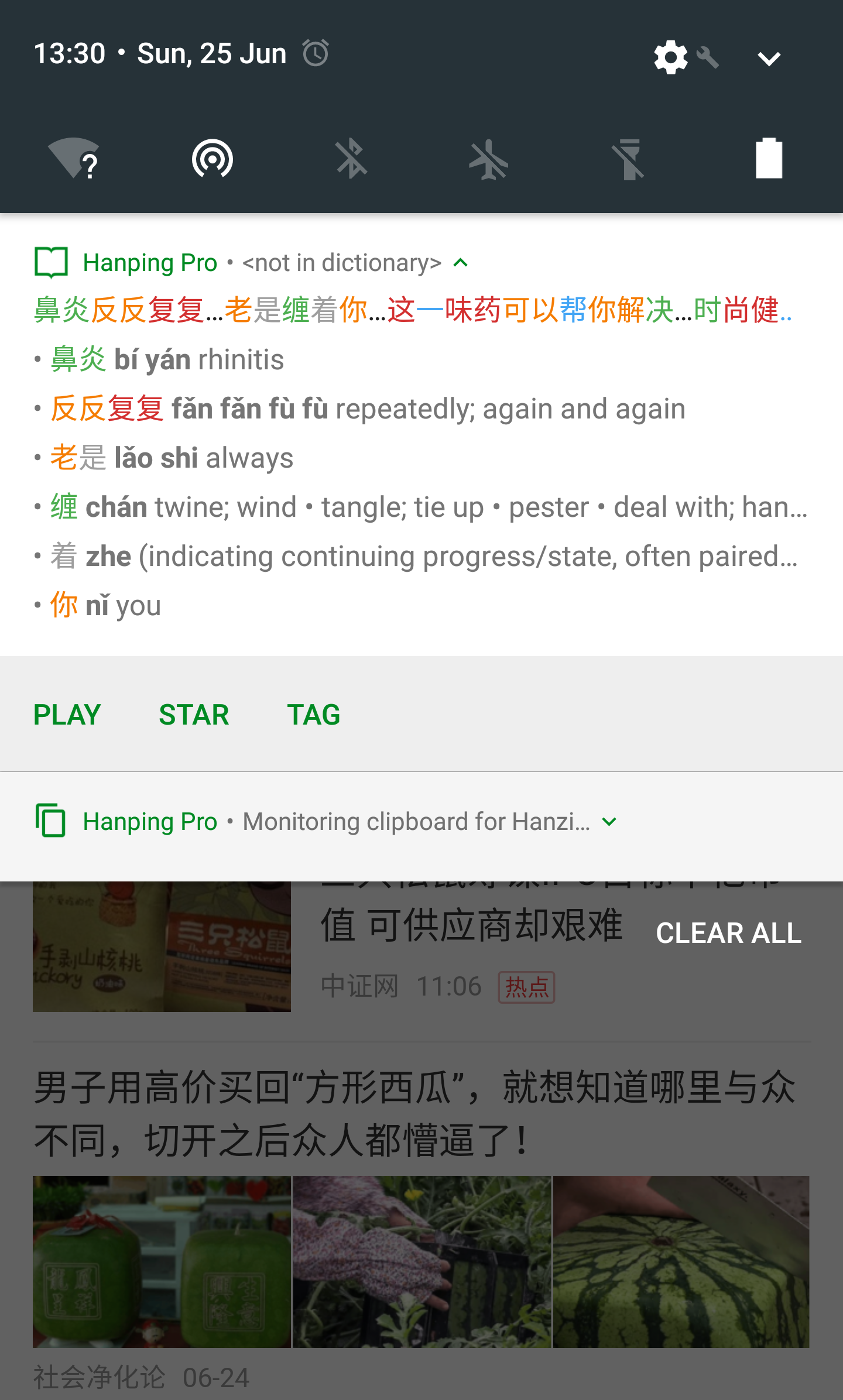This screenshot has width=843, height=1400.
Task: Enable airplane mode
Action: click(x=489, y=159)
